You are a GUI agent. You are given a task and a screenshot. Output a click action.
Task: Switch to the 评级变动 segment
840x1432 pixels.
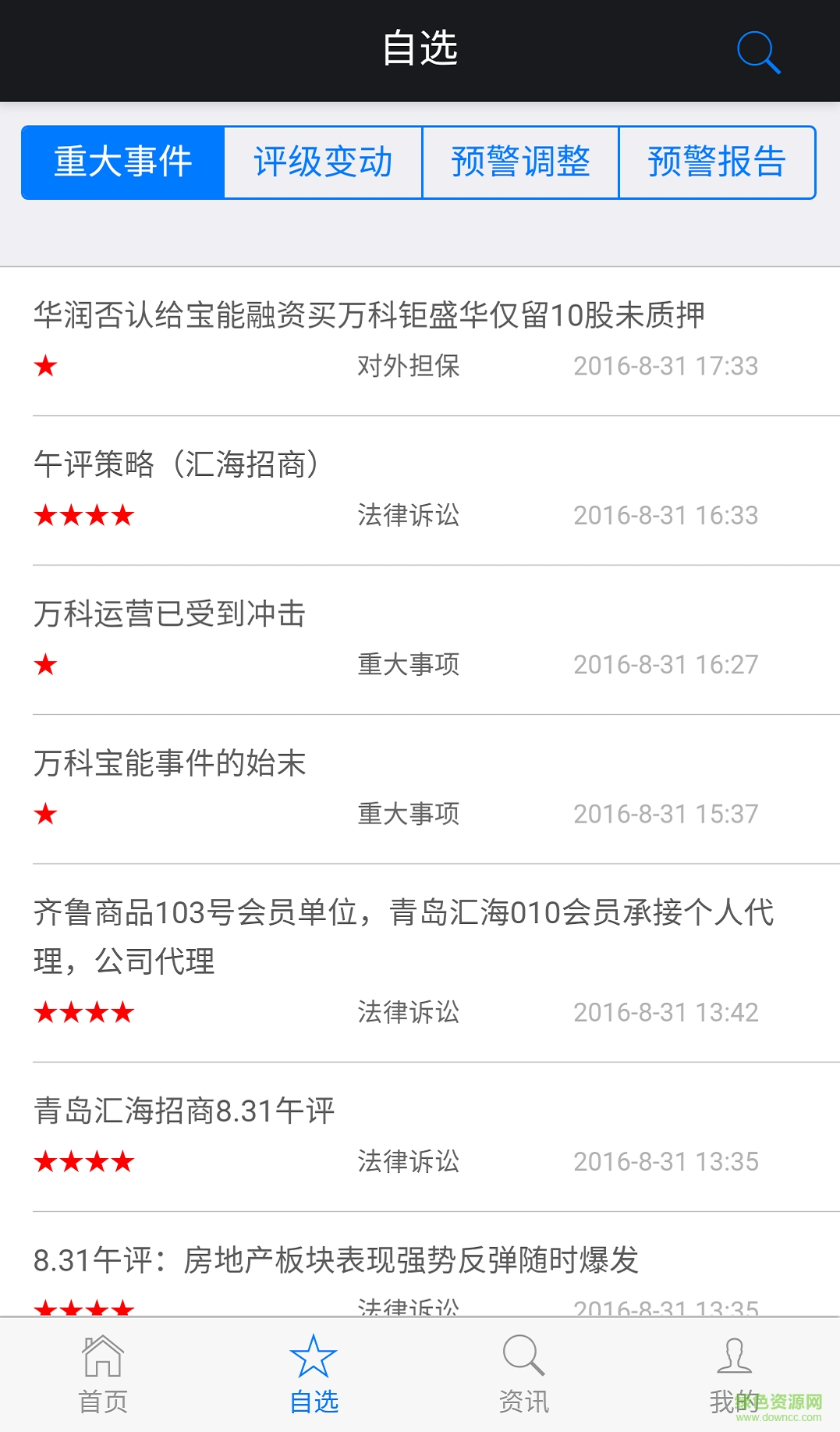[323, 162]
